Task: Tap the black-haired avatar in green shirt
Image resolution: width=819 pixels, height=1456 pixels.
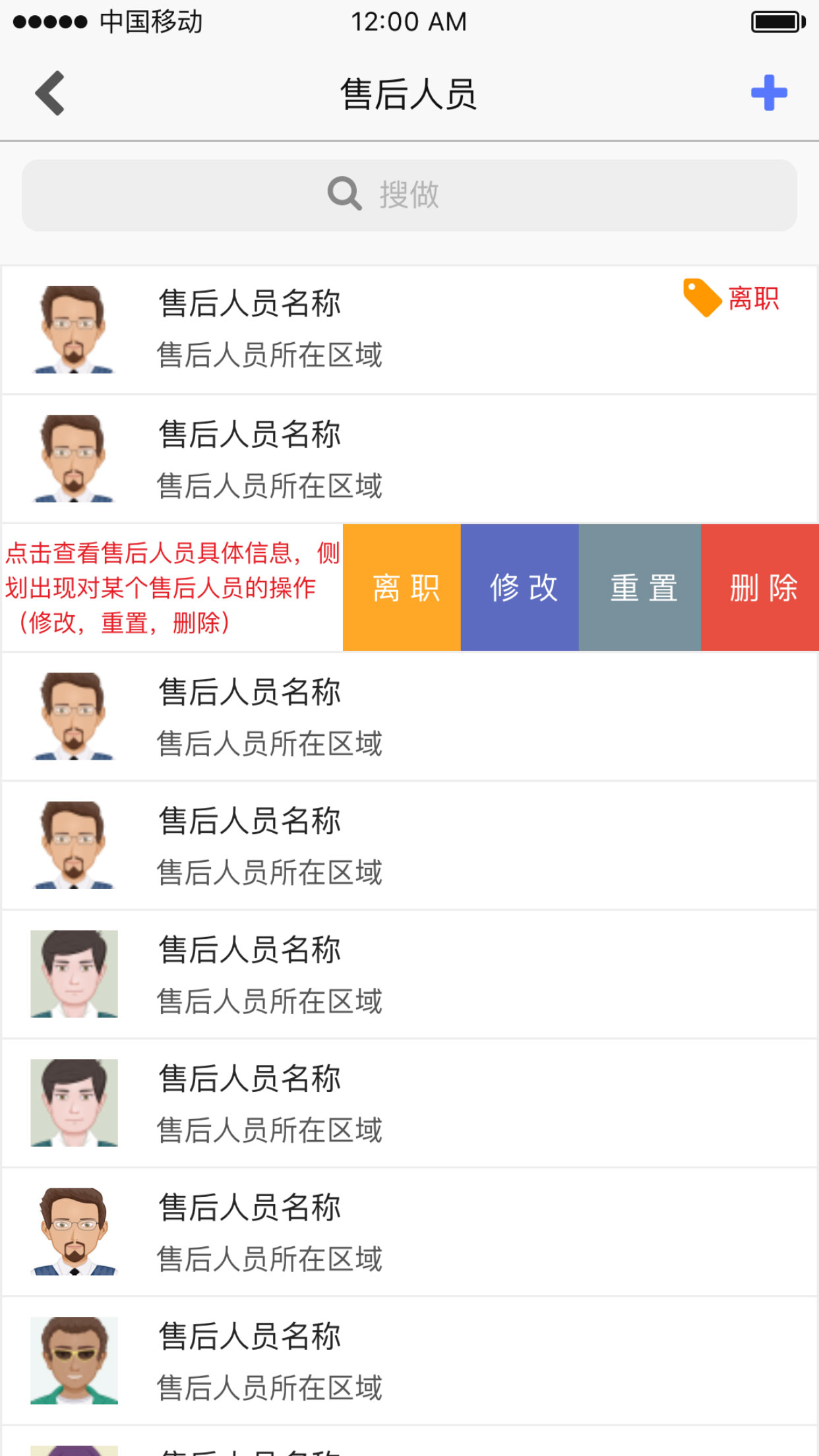Action: point(74,973)
